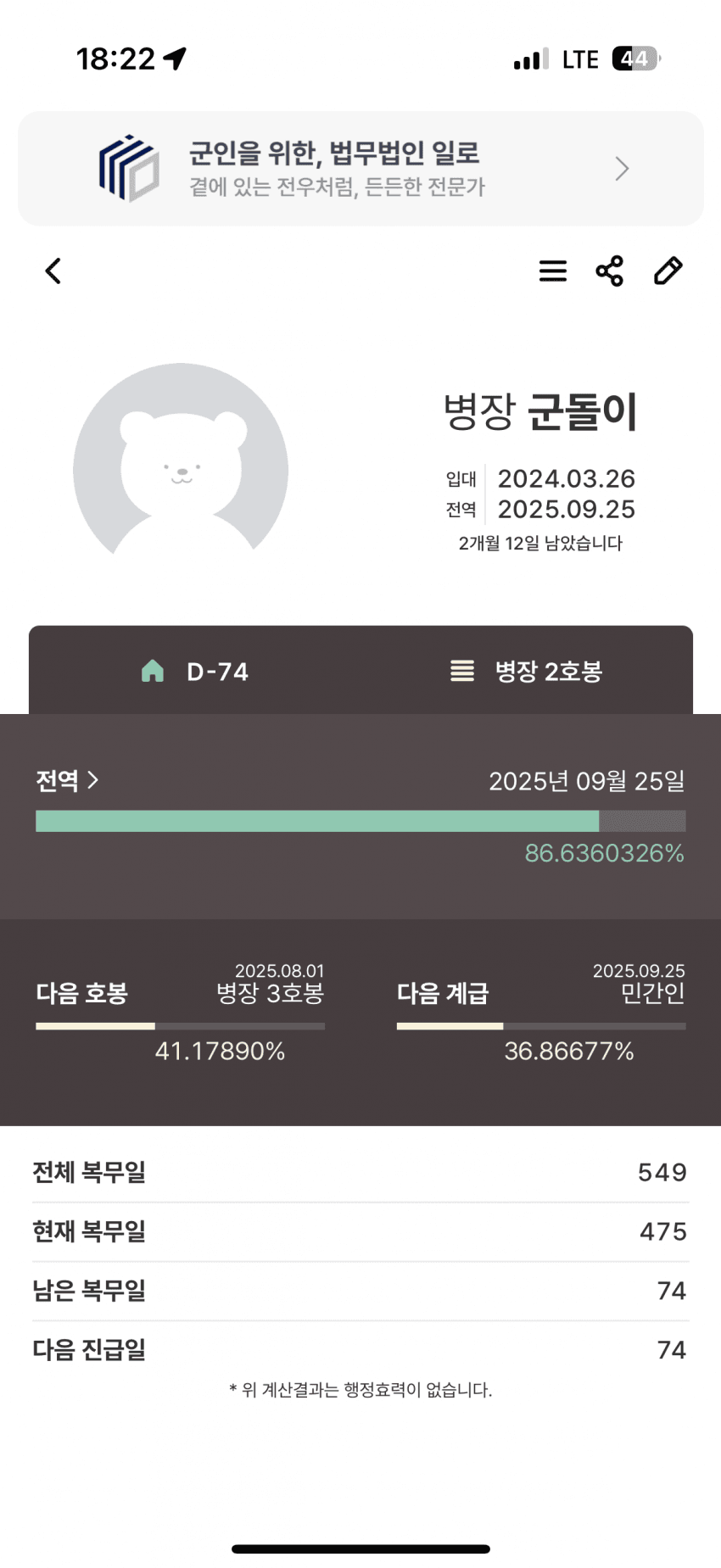Open the 법무법인 일로 ad banner
The width and height of the screenshot is (721, 1568).
click(360, 169)
